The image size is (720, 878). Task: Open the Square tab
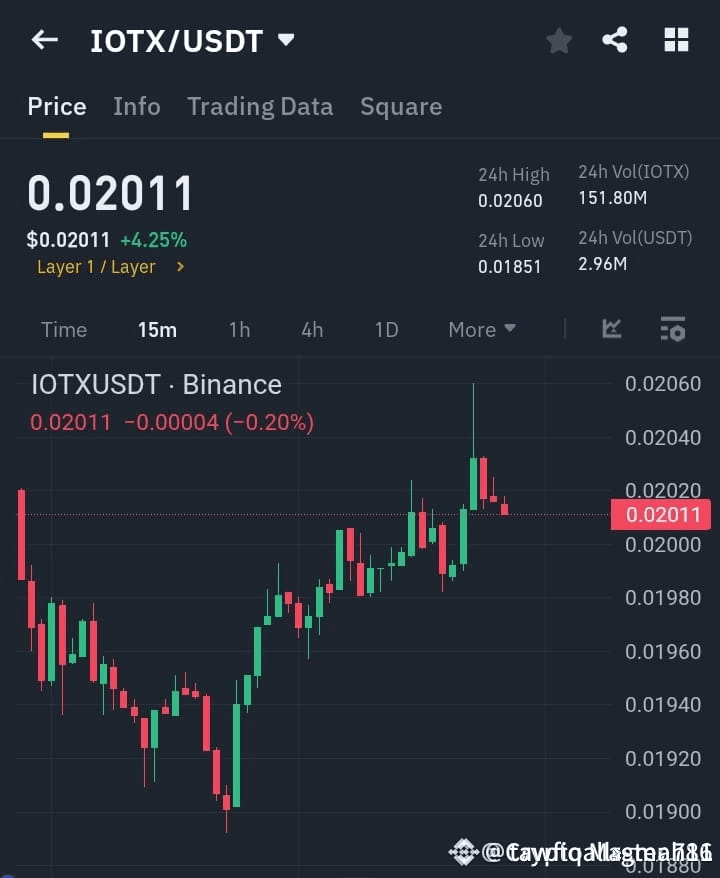pos(400,106)
